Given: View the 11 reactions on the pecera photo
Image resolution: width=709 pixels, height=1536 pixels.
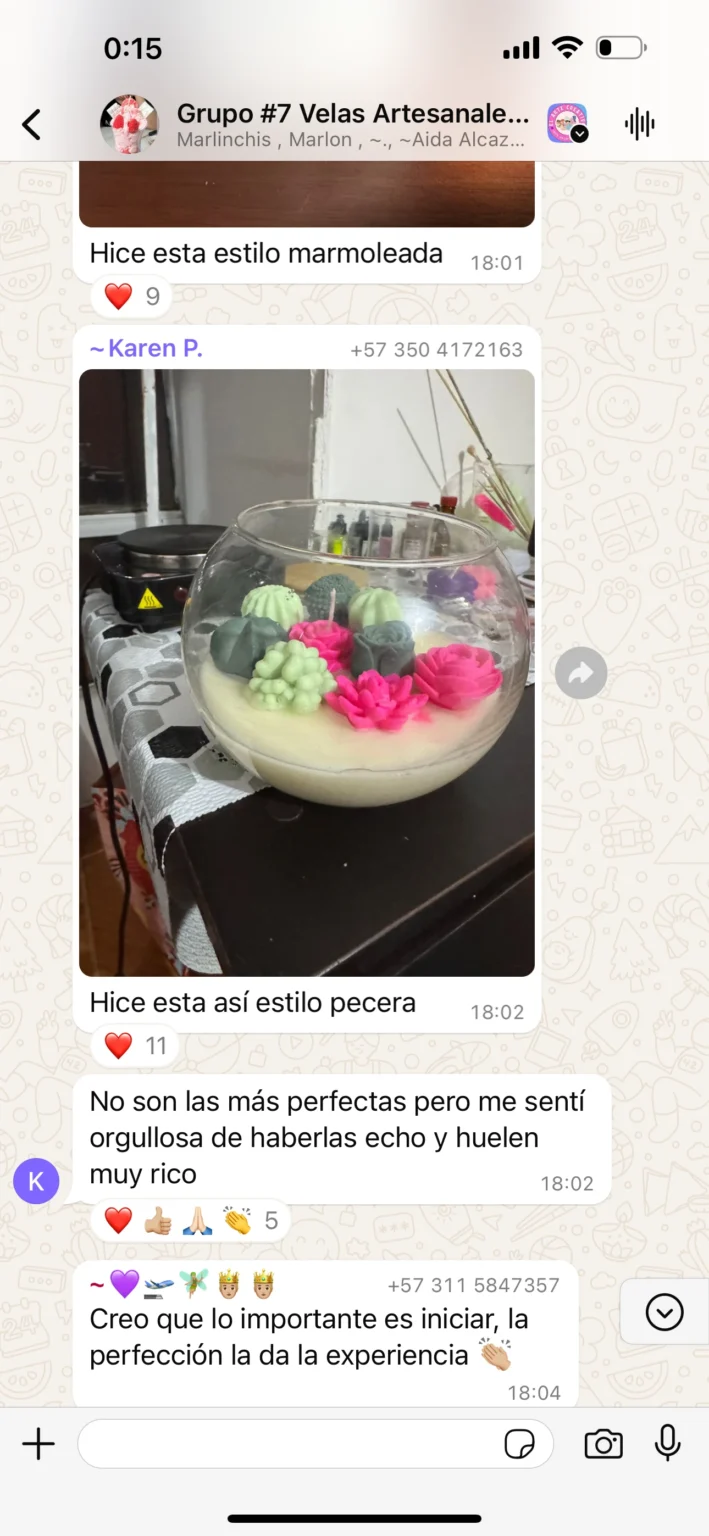Looking at the screenshot, I should click(135, 1046).
